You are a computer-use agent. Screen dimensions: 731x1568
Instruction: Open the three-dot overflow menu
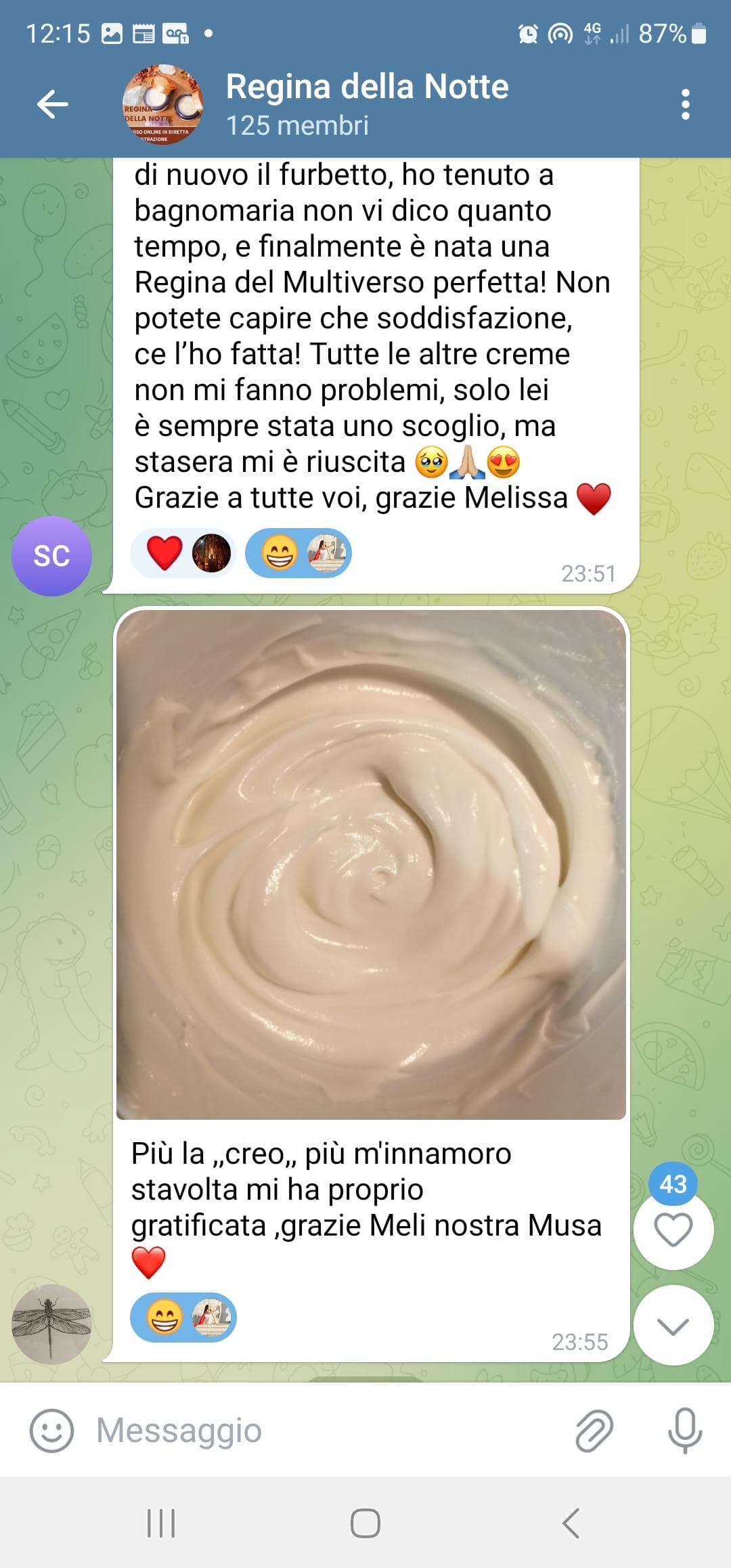pyautogui.click(x=685, y=104)
